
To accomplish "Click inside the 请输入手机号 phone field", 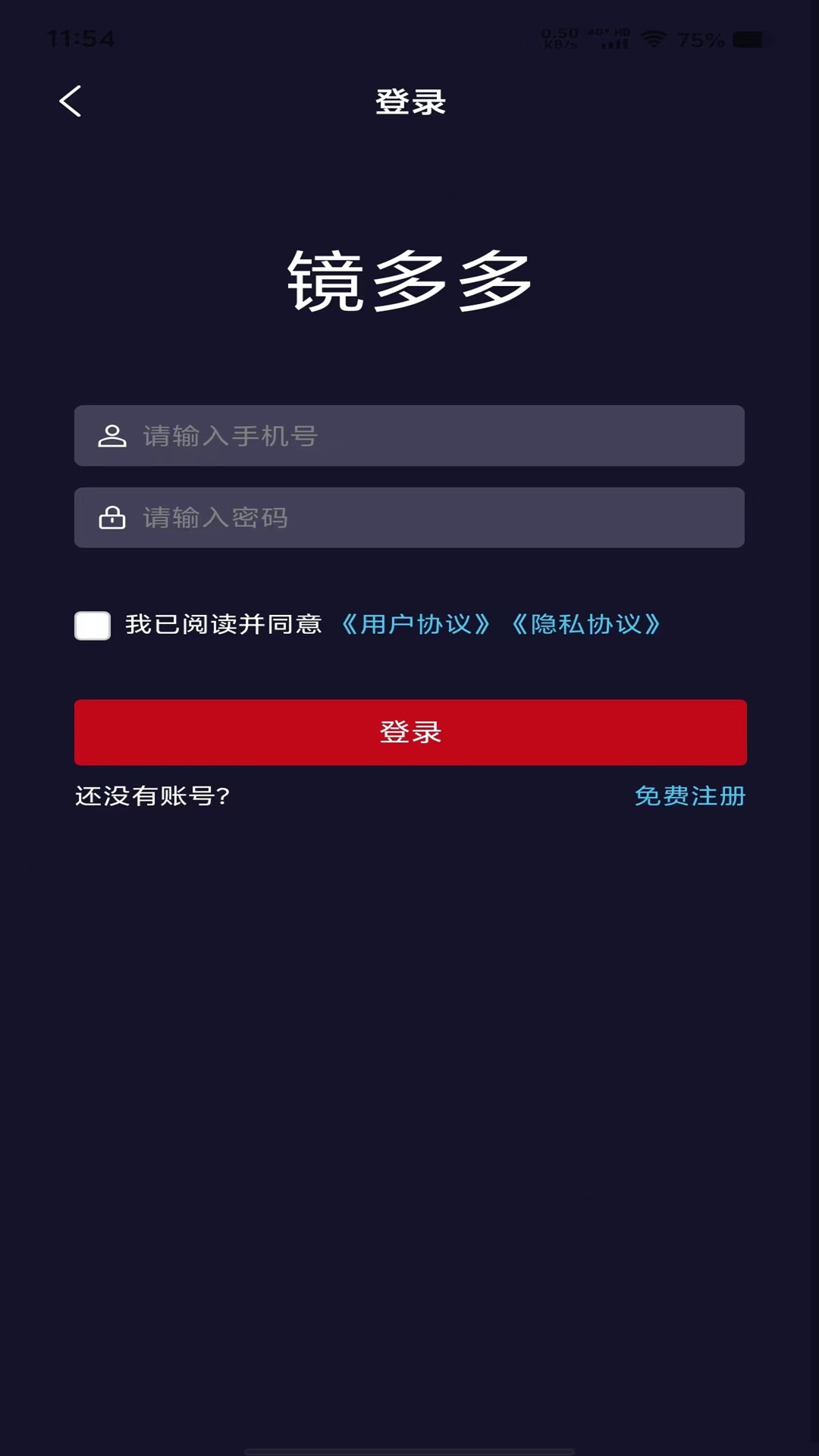I will pos(409,436).
